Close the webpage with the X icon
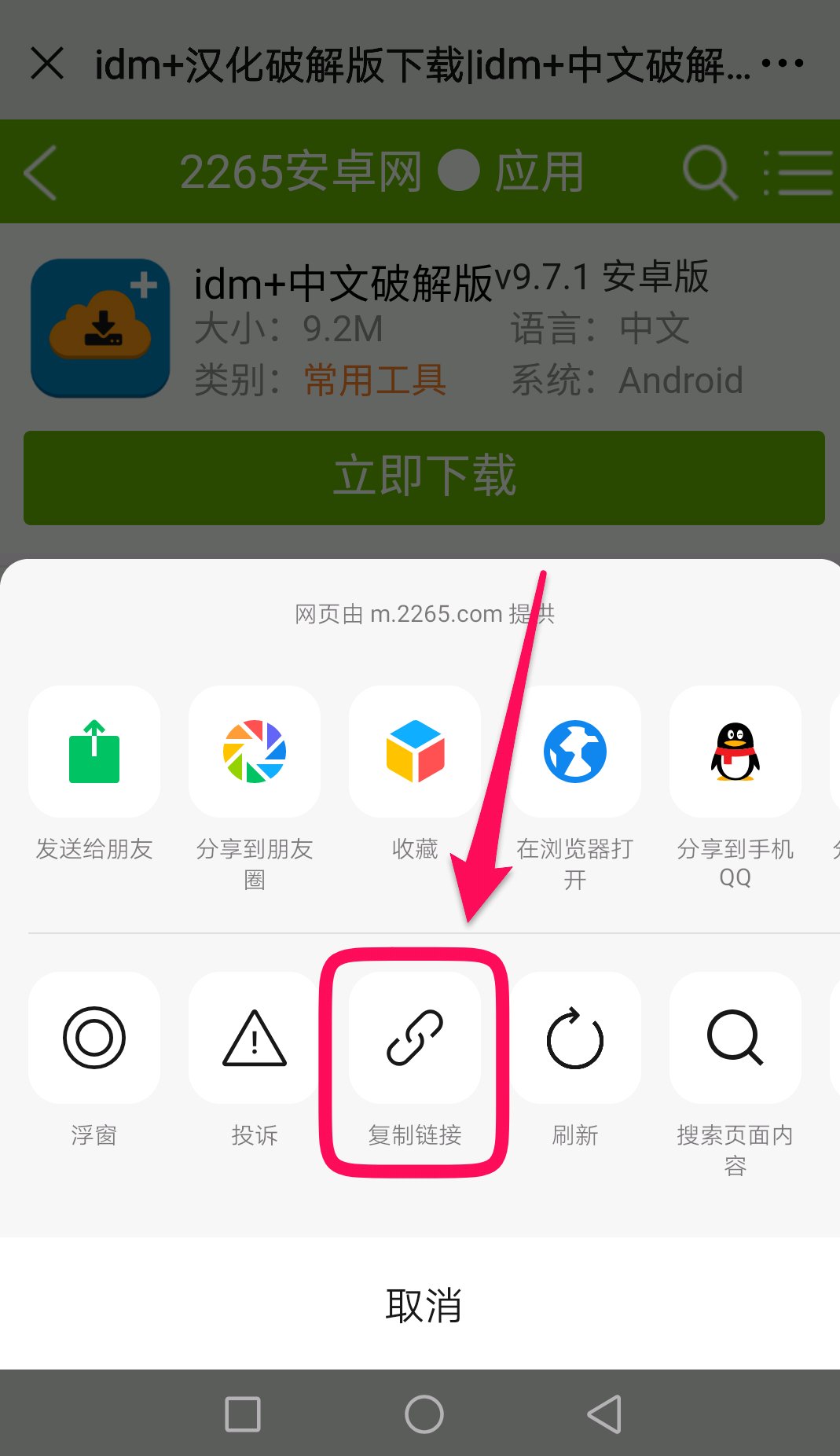 click(x=47, y=63)
